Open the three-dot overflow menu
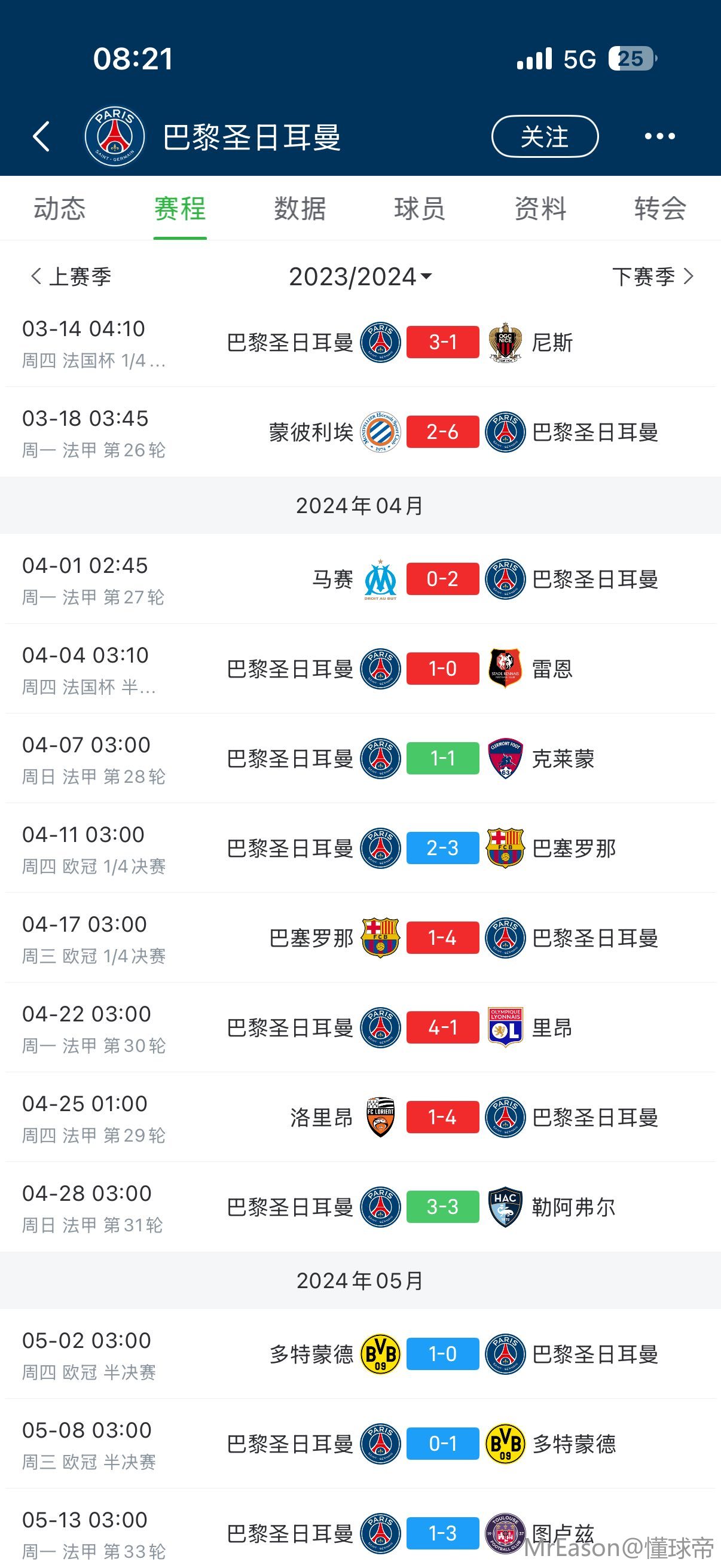Viewport: 721px width, 1568px height. [x=659, y=136]
